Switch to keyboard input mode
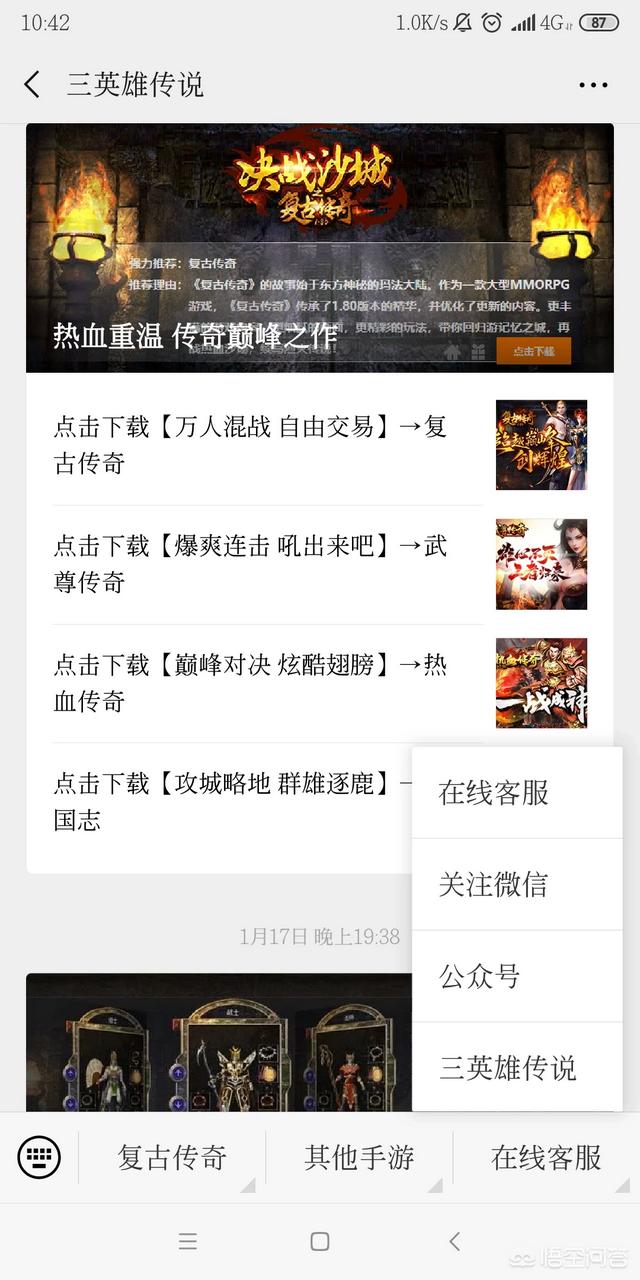Viewport: 640px width, 1280px height. pos(39,1158)
